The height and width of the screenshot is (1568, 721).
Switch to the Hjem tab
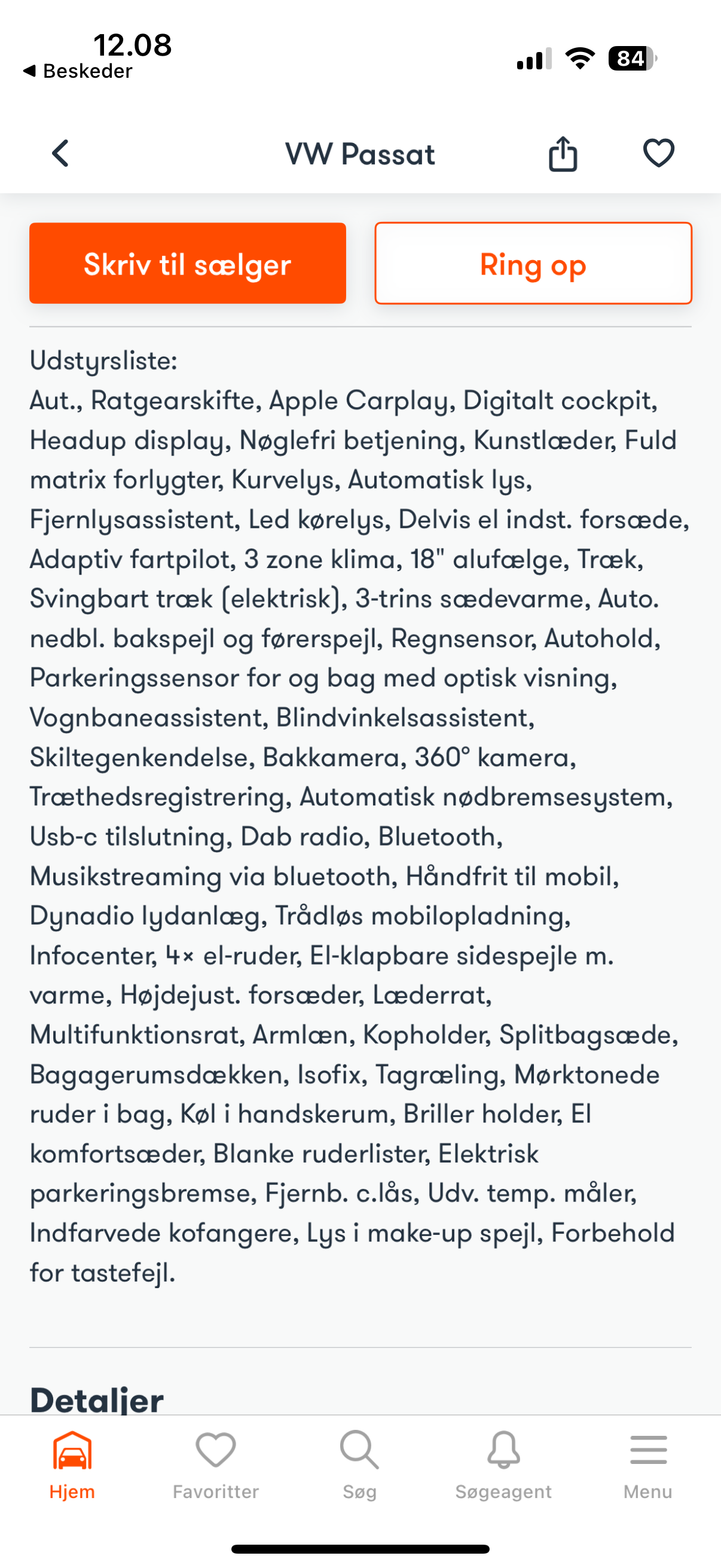[72, 1464]
